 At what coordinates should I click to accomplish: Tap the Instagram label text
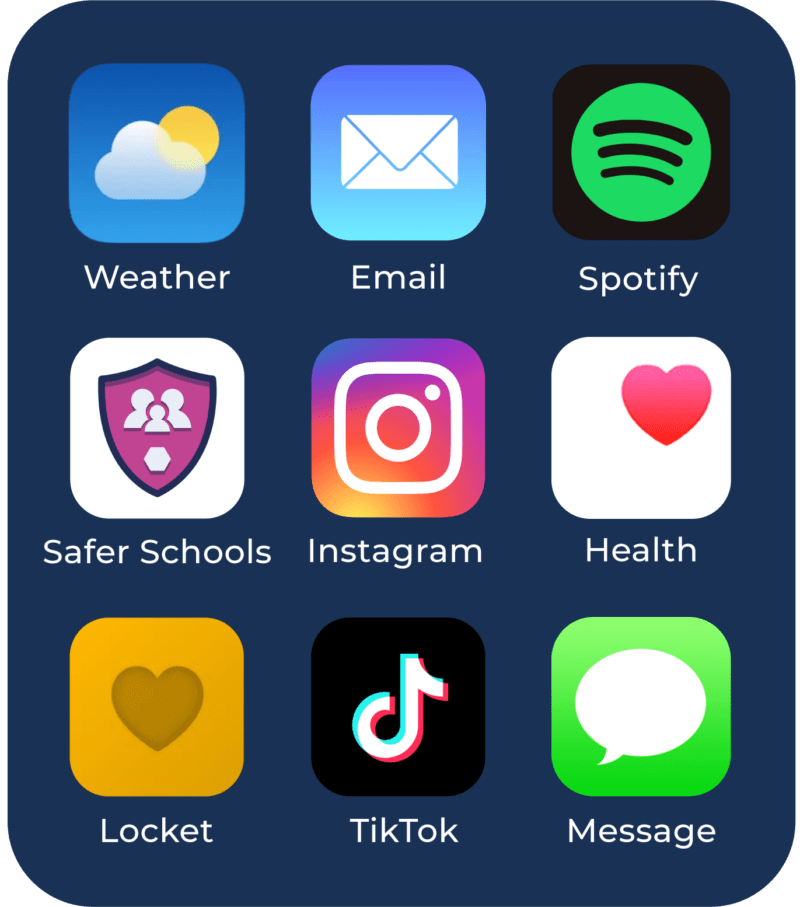click(x=396, y=551)
